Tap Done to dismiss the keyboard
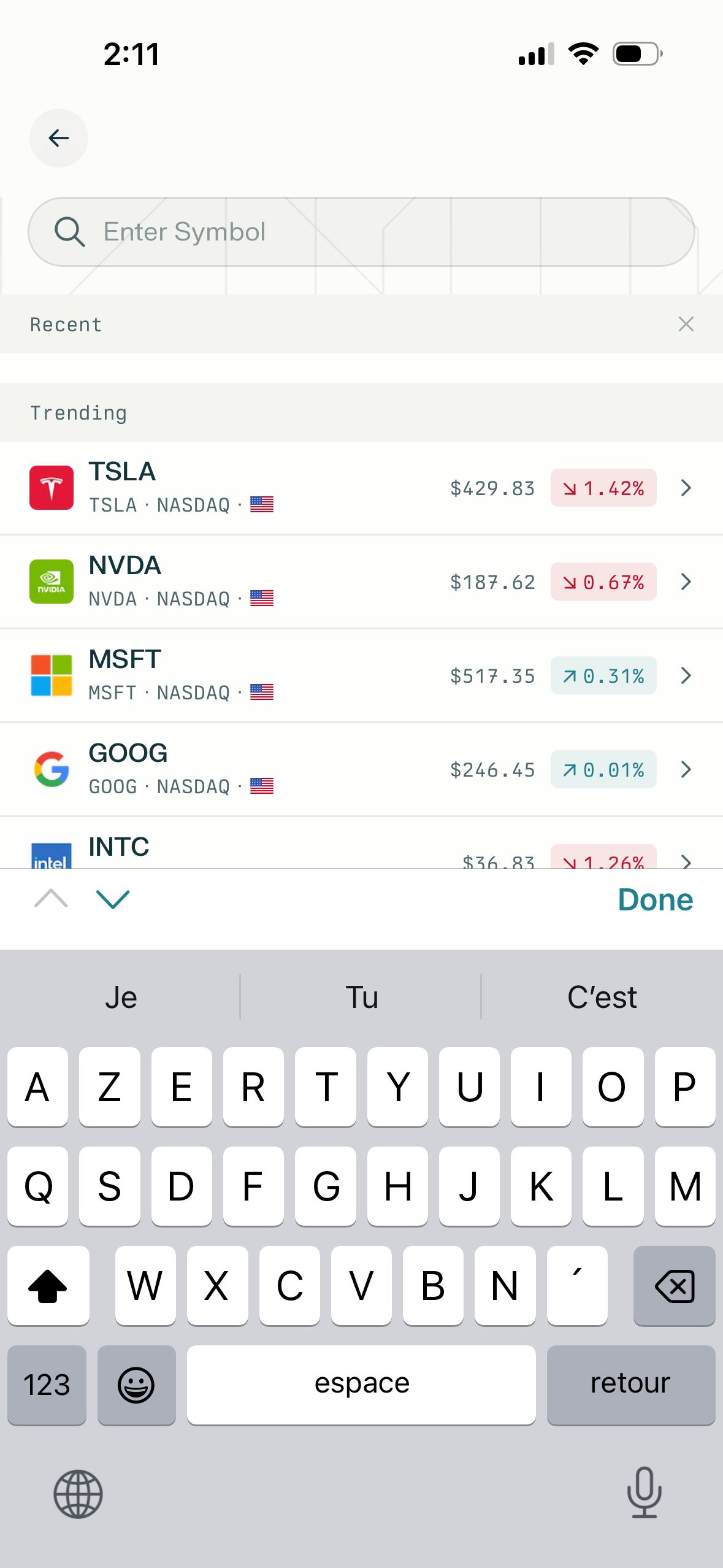Viewport: 723px width, 1568px height. click(x=655, y=900)
